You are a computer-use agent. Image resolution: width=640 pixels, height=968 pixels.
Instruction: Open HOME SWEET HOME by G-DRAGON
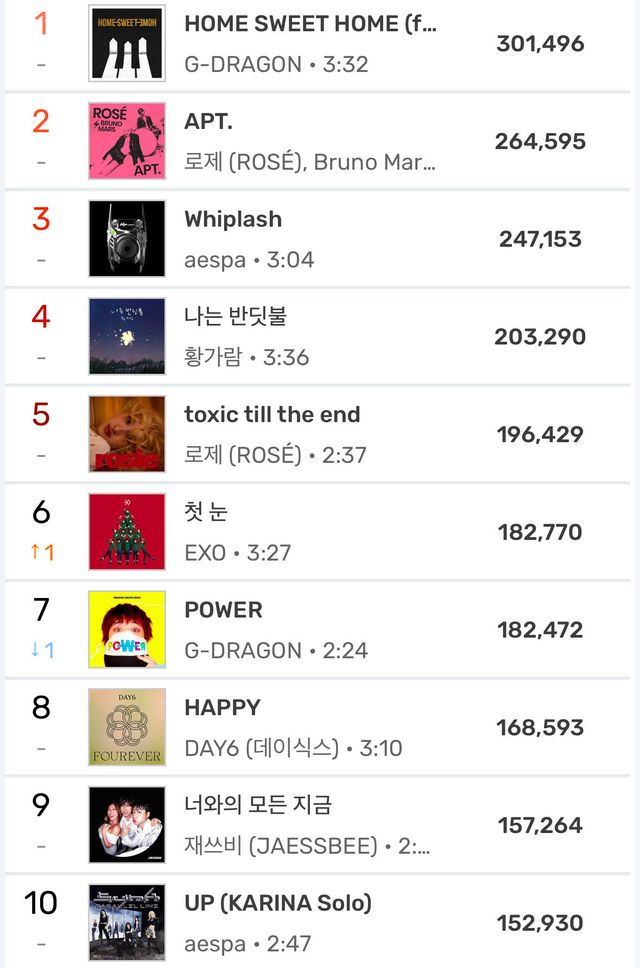click(310, 25)
